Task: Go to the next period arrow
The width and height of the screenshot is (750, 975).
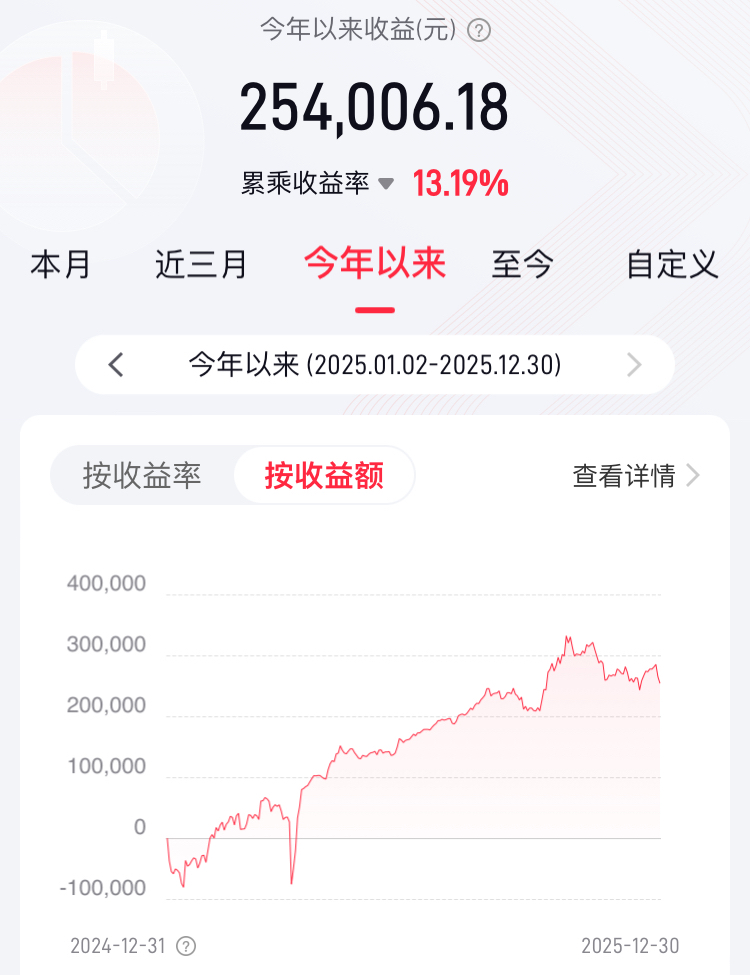Action: click(x=634, y=365)
